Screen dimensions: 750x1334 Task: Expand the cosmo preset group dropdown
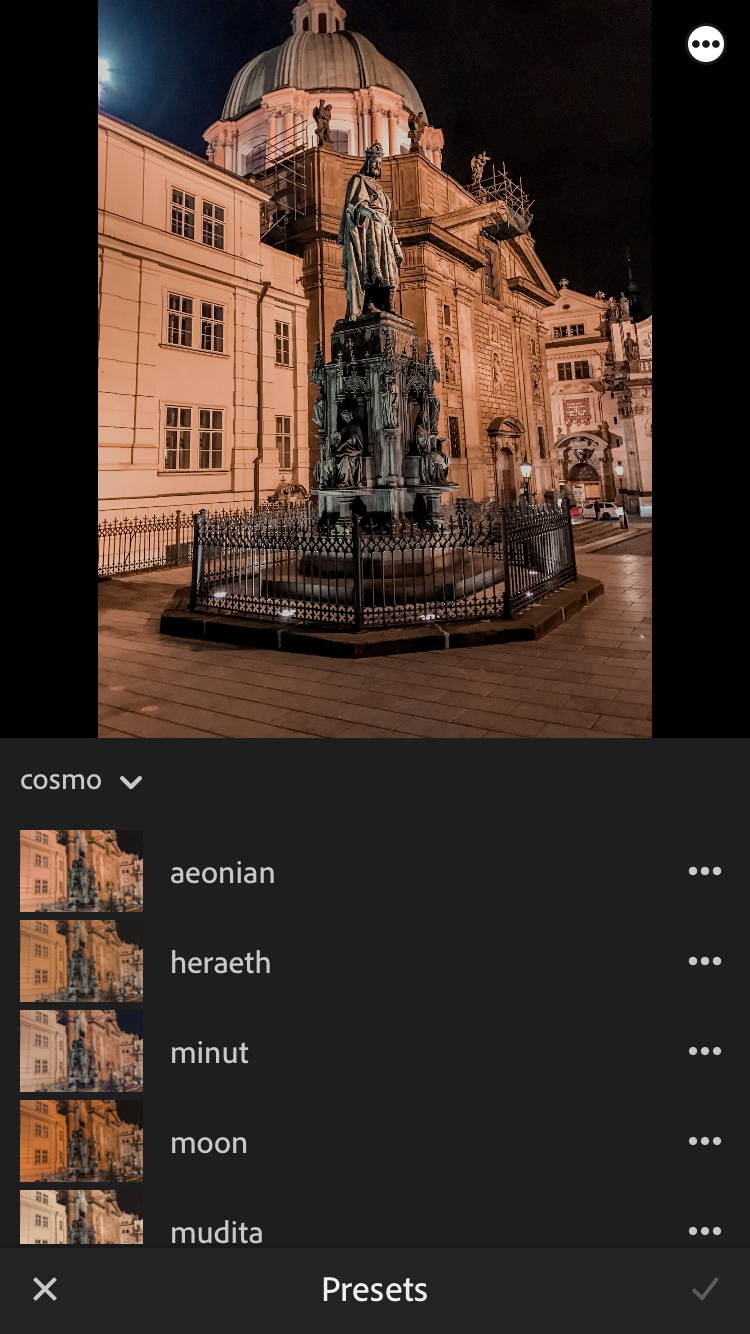point(81,780)
